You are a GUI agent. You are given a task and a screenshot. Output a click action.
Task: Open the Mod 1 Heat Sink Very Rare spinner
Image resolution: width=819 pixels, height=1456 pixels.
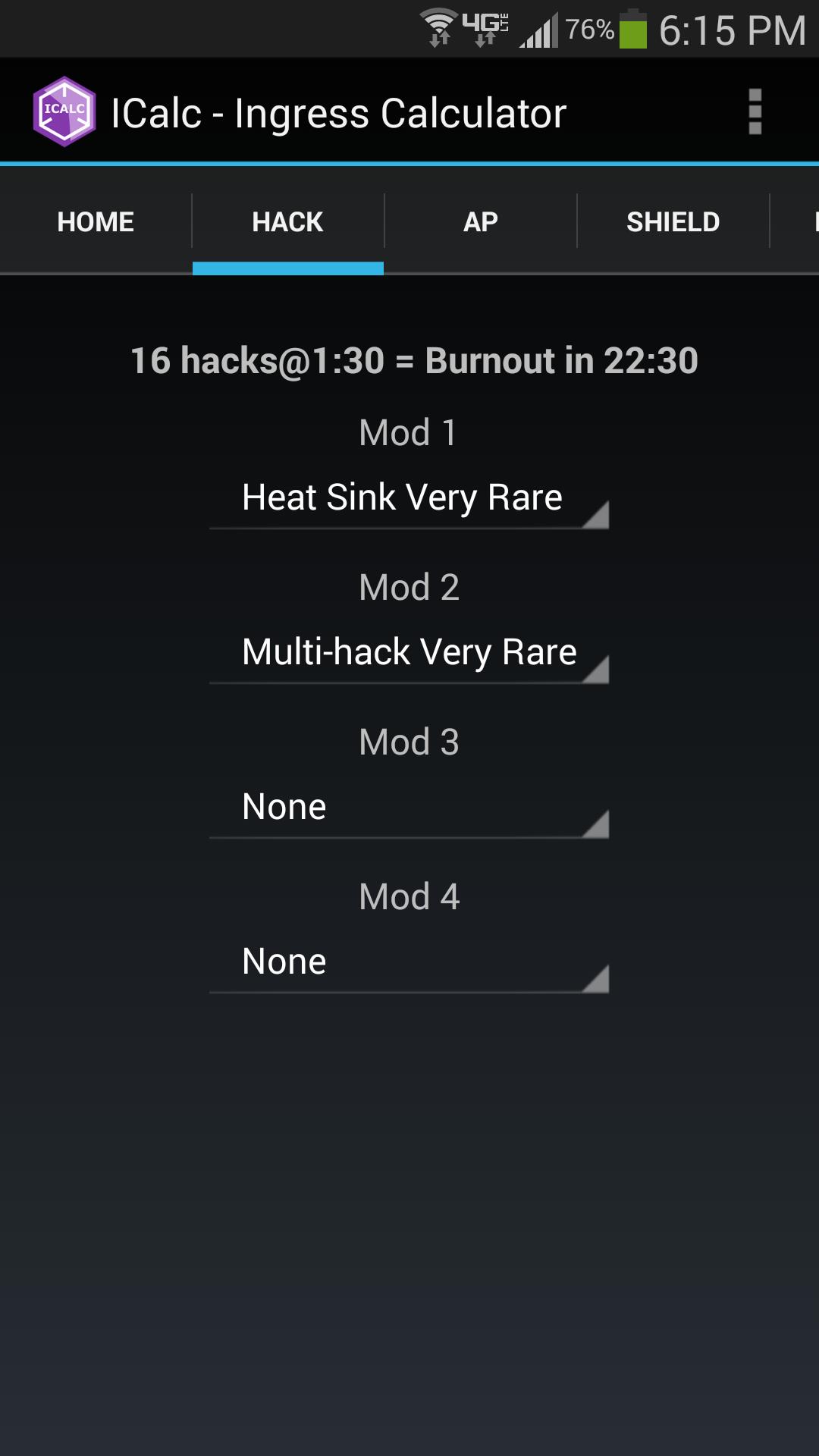point(409,497)
